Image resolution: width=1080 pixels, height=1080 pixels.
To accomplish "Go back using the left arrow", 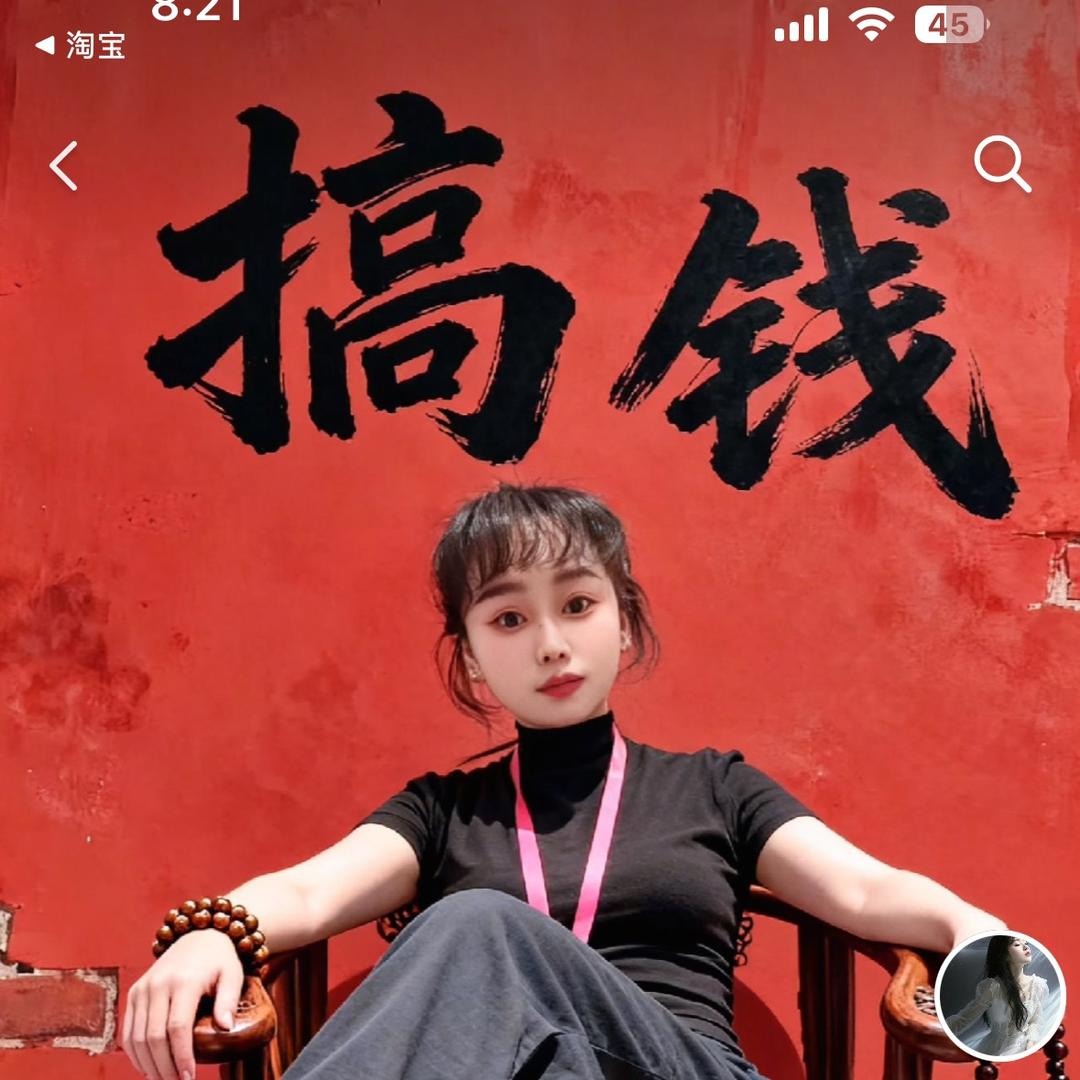I will pyautogui.click(x=63, y=166).
